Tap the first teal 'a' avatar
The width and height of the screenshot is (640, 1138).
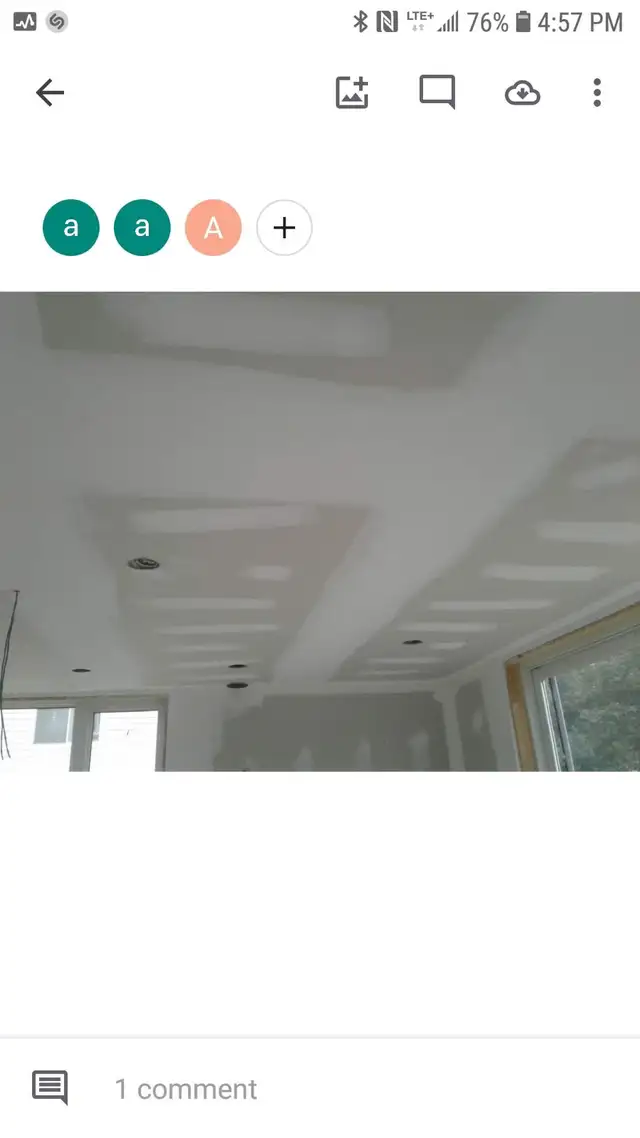click(71, 228)
